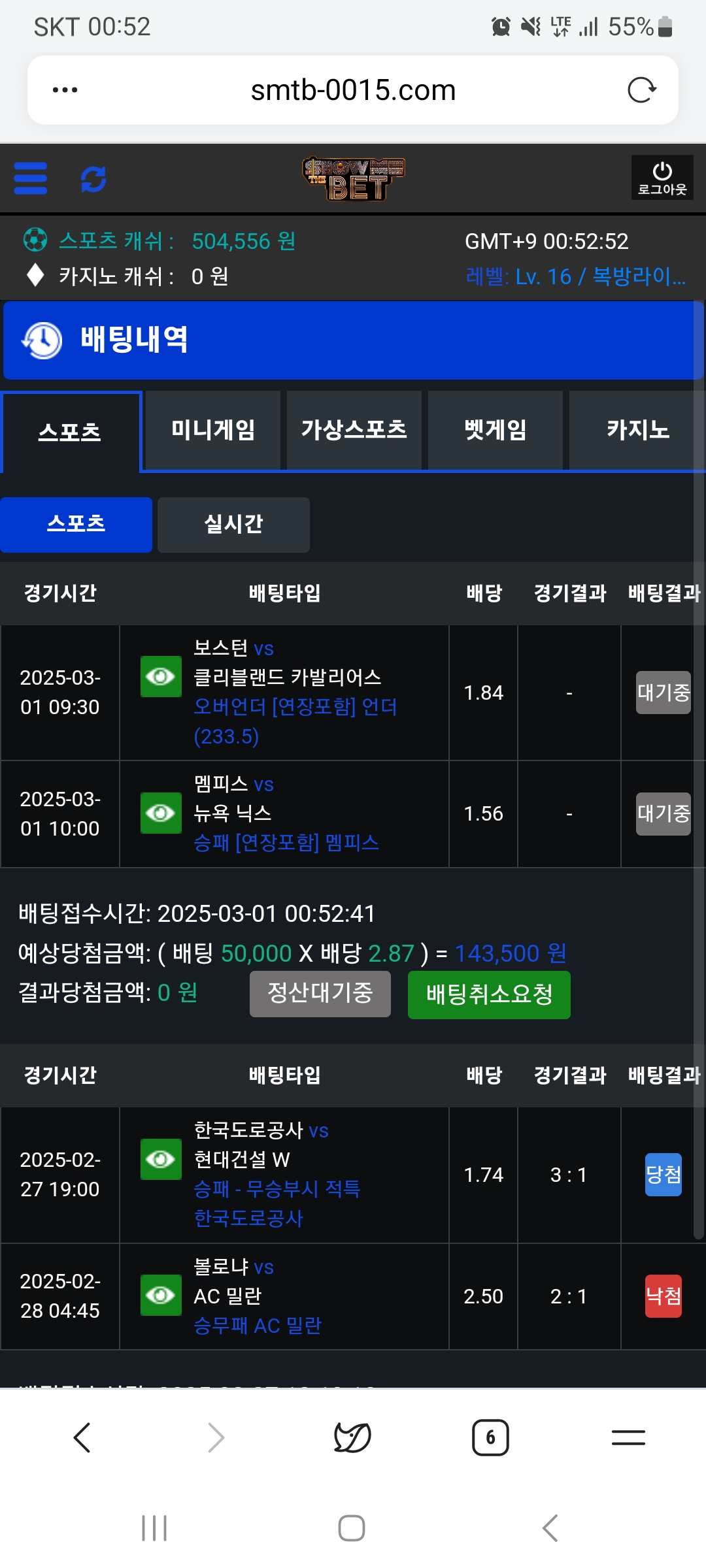View details eye icon for 멤피스 match
The width and height of the screenshot is (706, 1568).
pos(161,813)
